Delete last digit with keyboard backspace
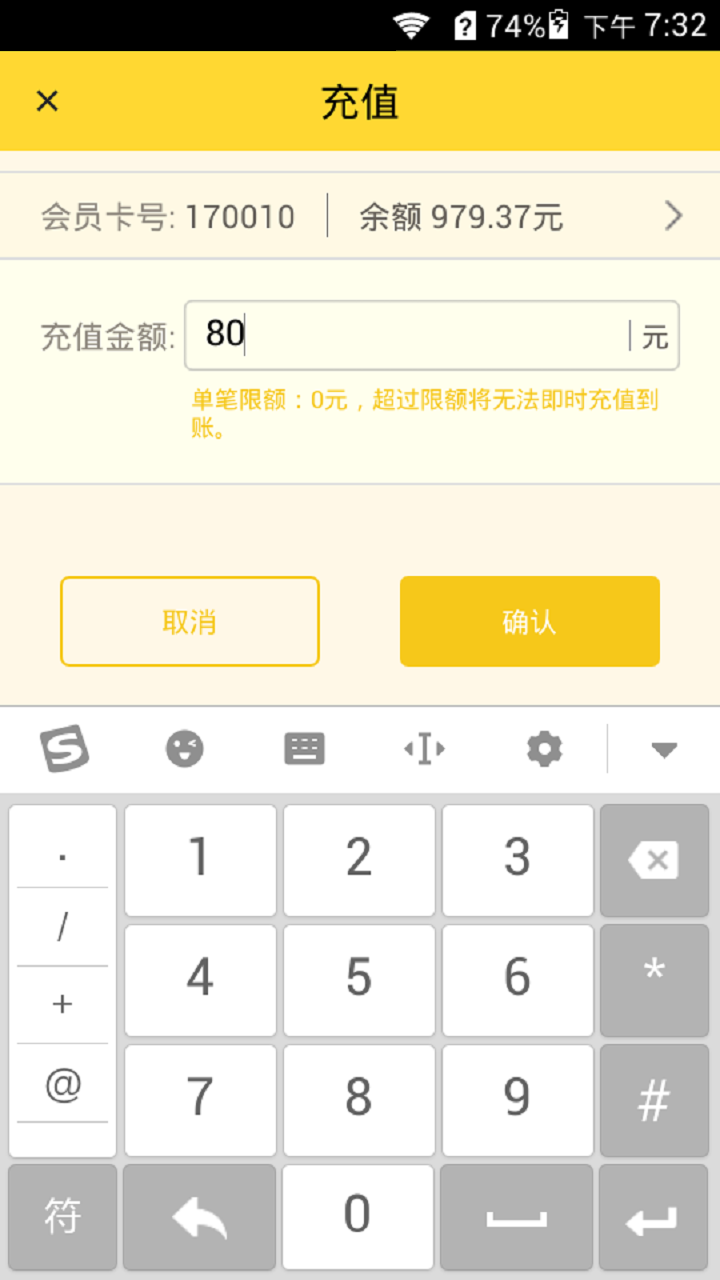 653,860
